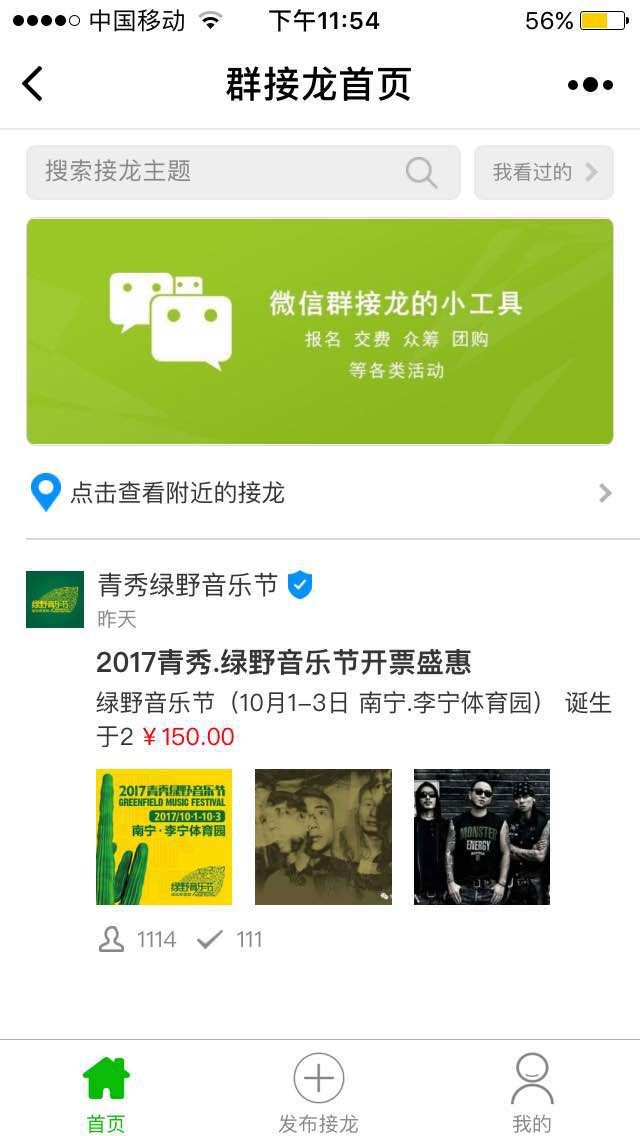Switch to the 我的 tab
Image resolution: width=640 pixels, height=1136 pixels.
click(531, 1094)
